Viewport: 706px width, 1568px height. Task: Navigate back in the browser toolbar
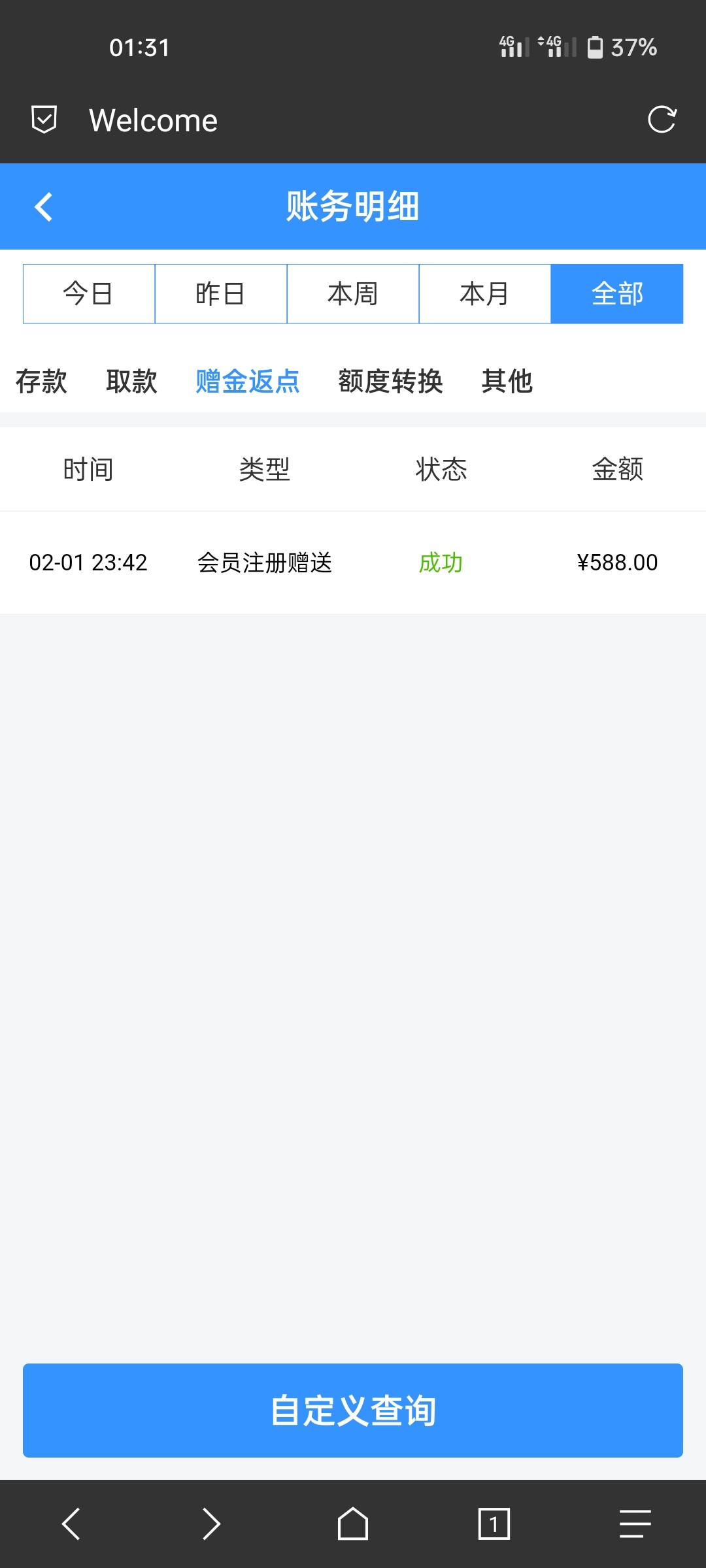(71, 1524)
